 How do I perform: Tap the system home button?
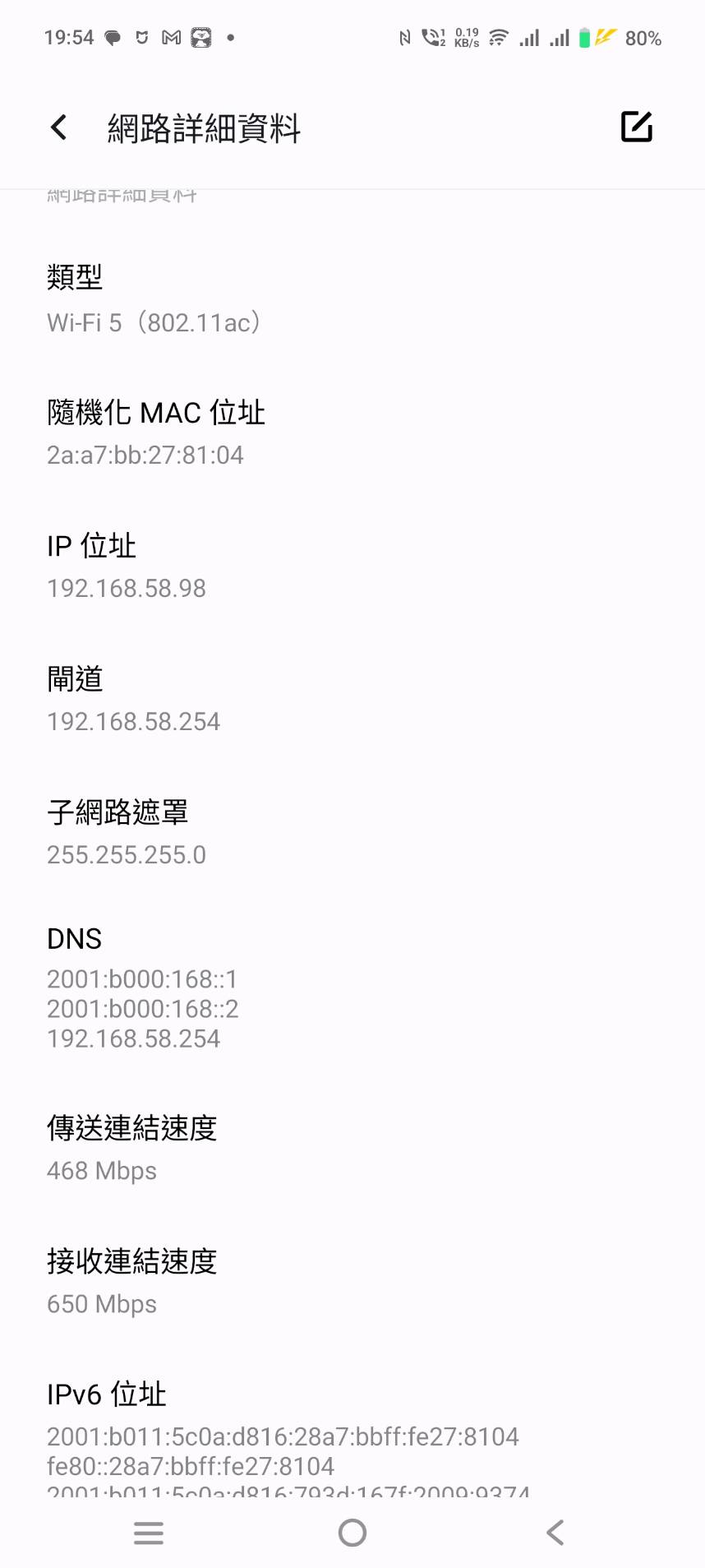(352, 1533)
